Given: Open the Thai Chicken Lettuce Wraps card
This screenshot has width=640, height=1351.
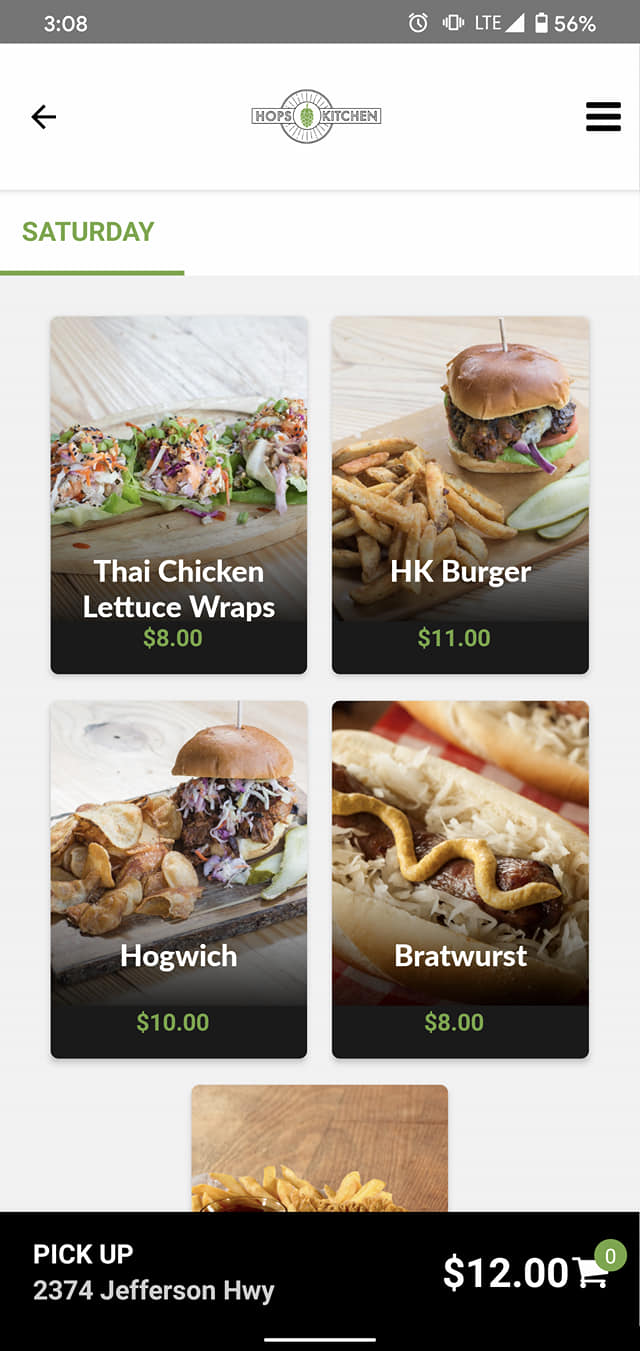Looking at the screenshot, I should 179,495.
